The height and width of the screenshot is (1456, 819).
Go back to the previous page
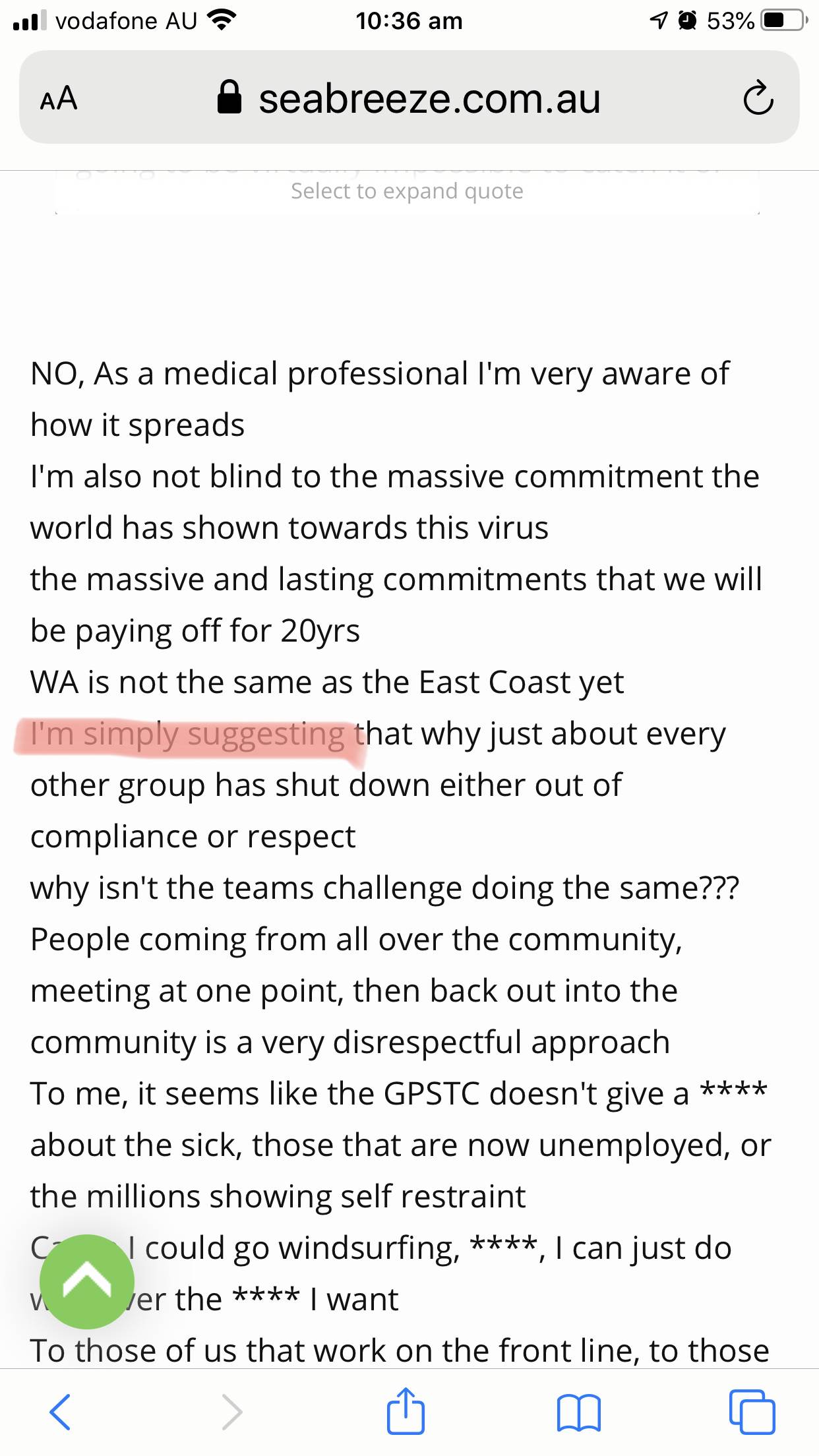[60, 1412]
